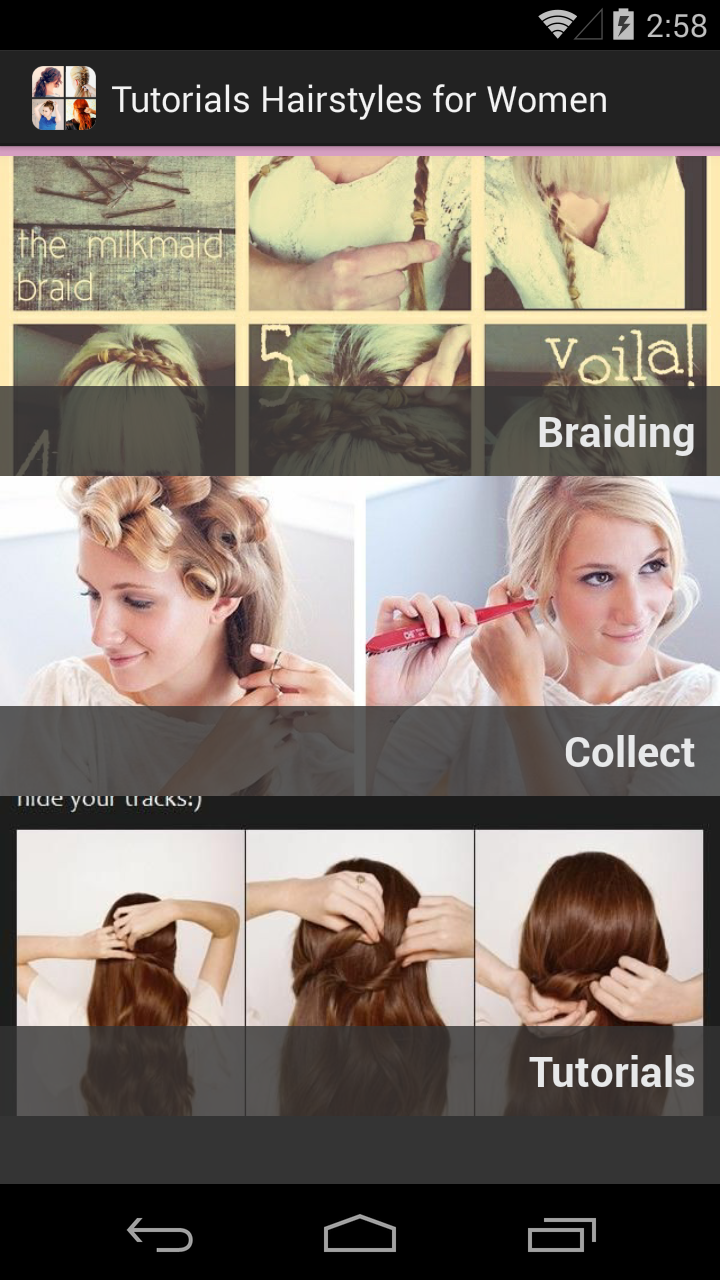Tap the app title text
This screenshot has height=1280, width=720.
coord(360,98)
